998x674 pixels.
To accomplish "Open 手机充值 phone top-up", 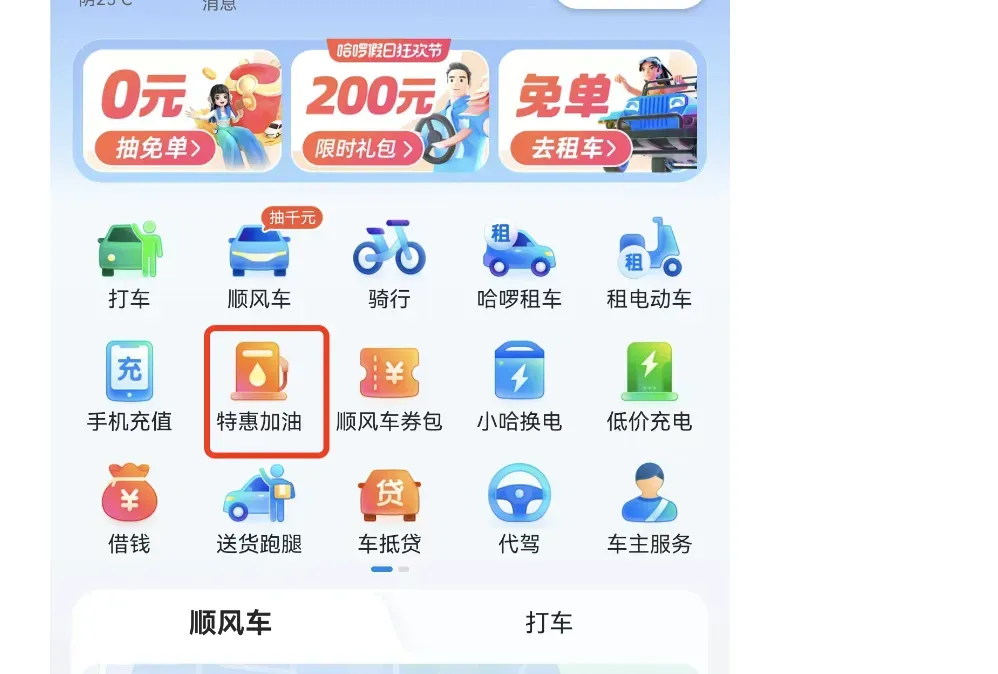I will tap(129, 385).
